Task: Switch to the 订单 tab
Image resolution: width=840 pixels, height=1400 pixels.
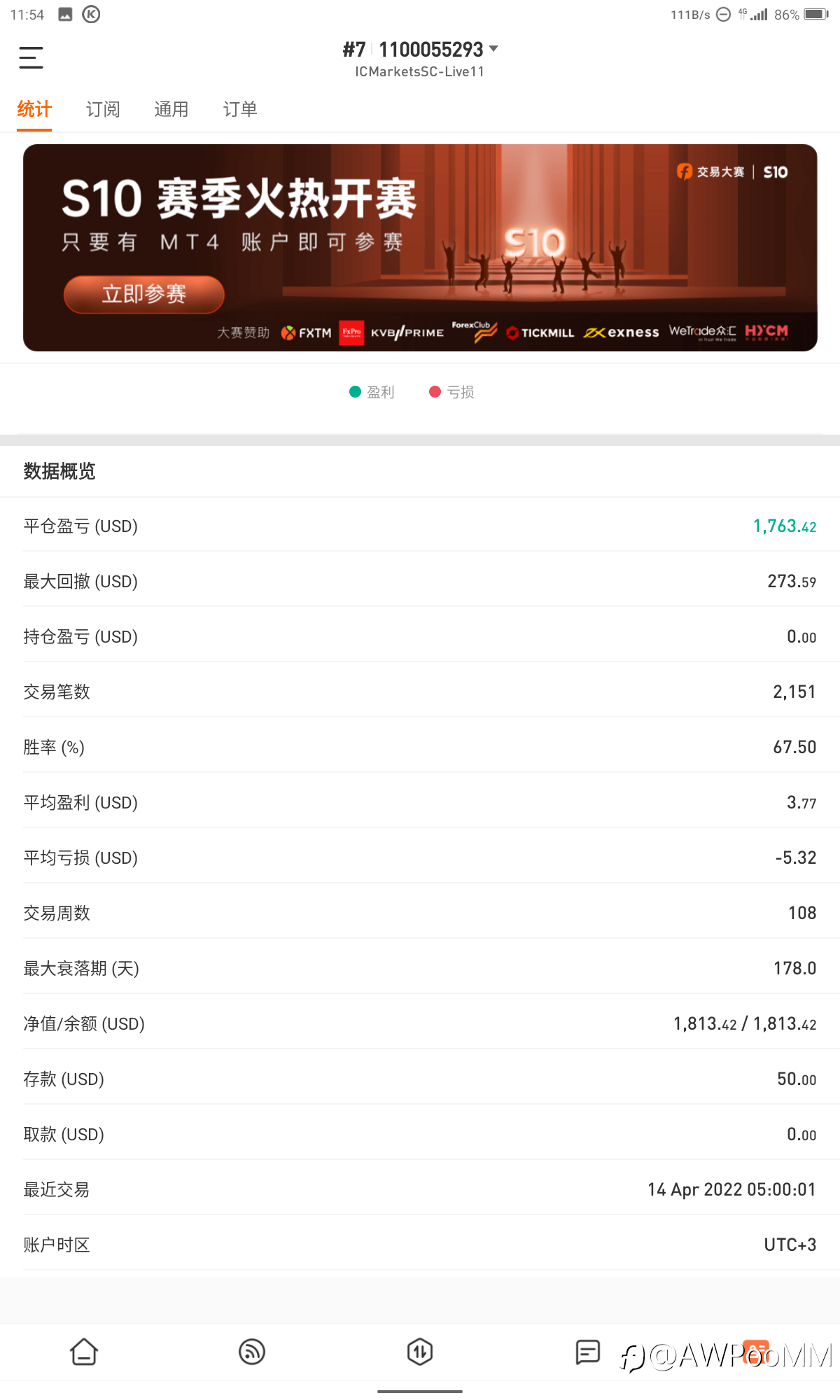Action: pos(240,109)
